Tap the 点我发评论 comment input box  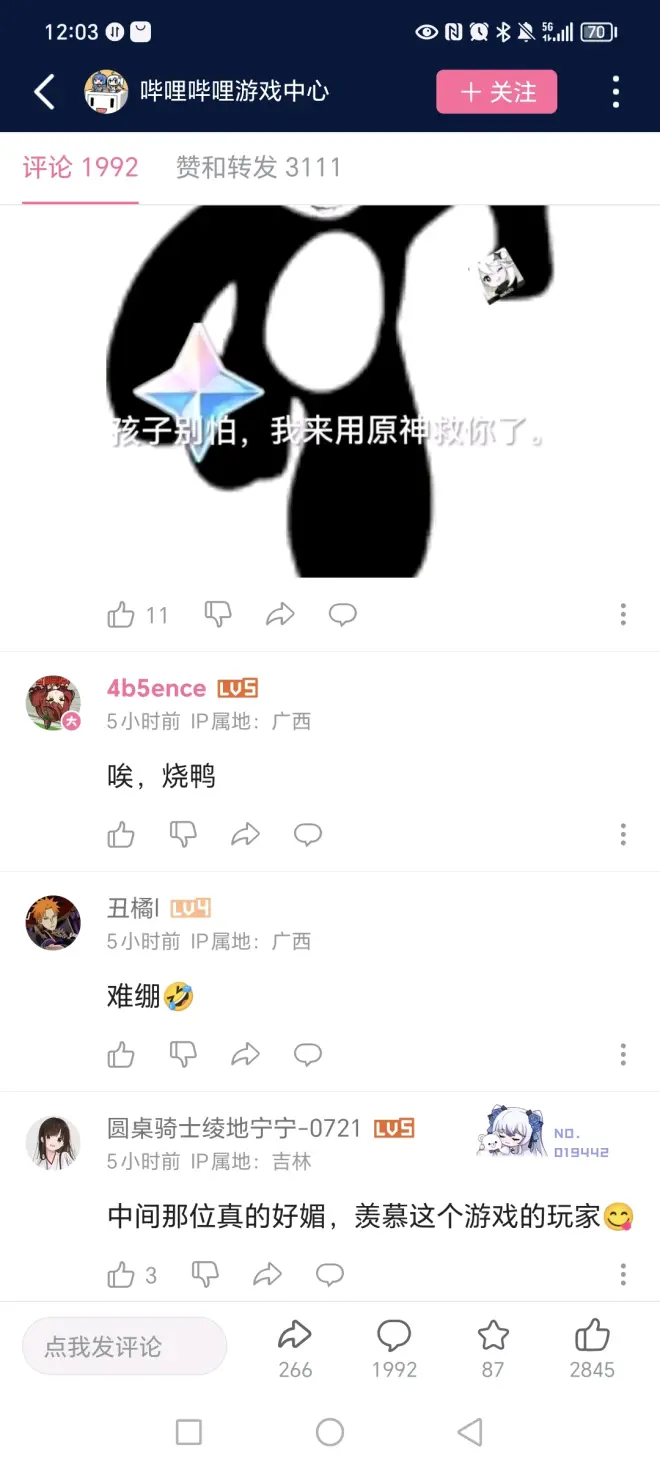[124, 1346]
